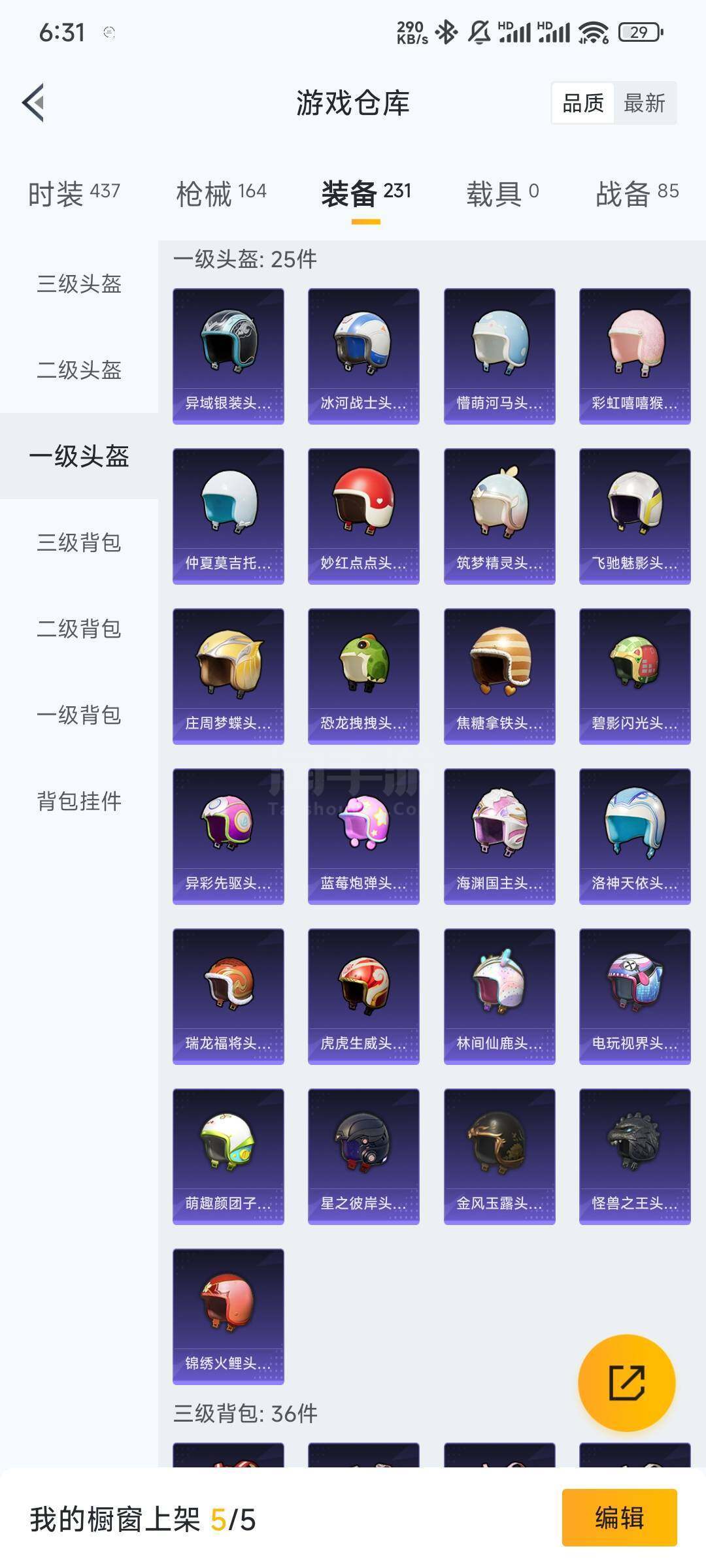Viewport: 706px width, 1568px height.
Task: Tap the yellow floating share button
Action: pyautogui.click(x=626, y=1382)
